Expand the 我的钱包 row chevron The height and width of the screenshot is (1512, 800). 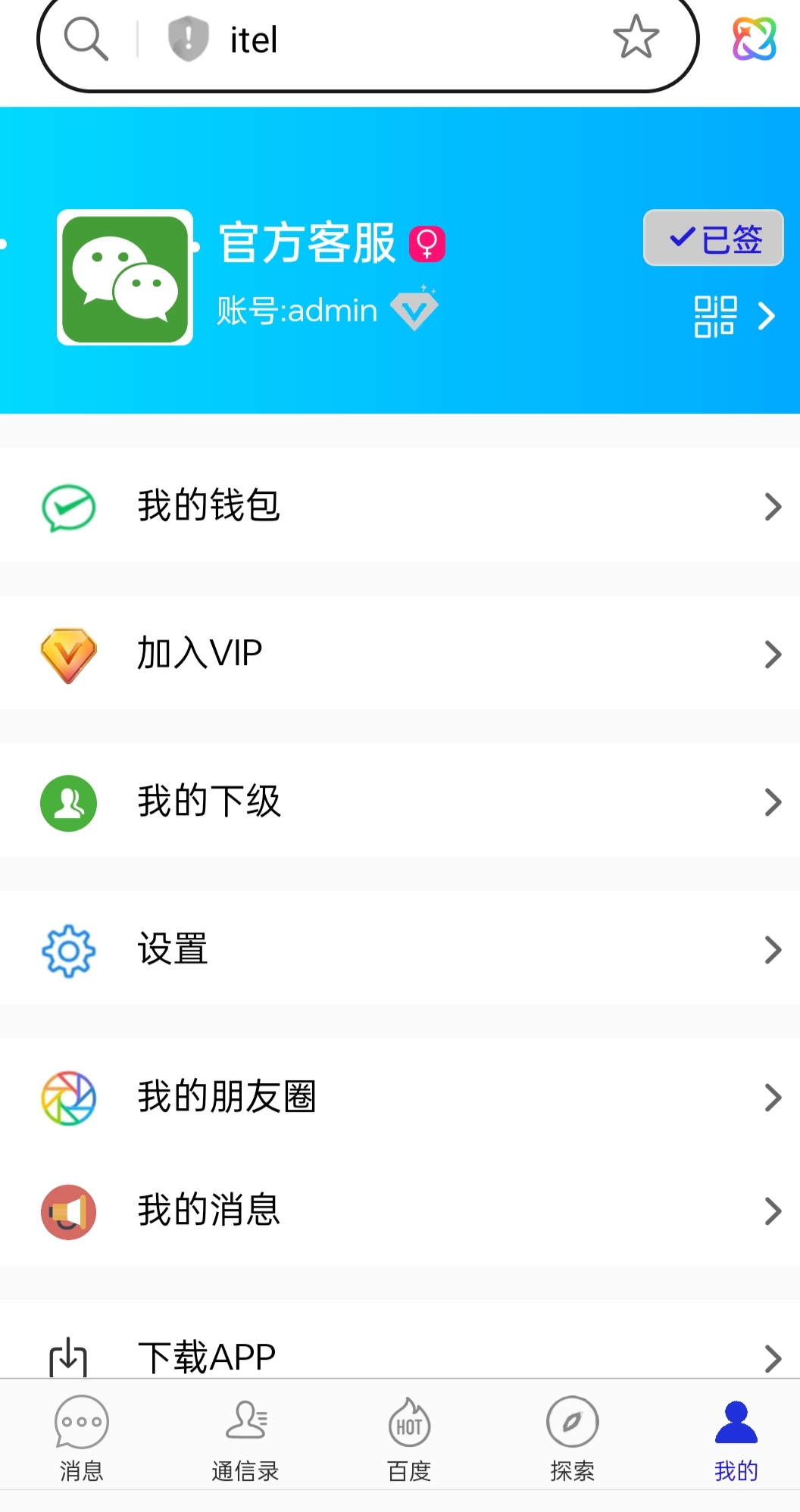tap(772, 505)
